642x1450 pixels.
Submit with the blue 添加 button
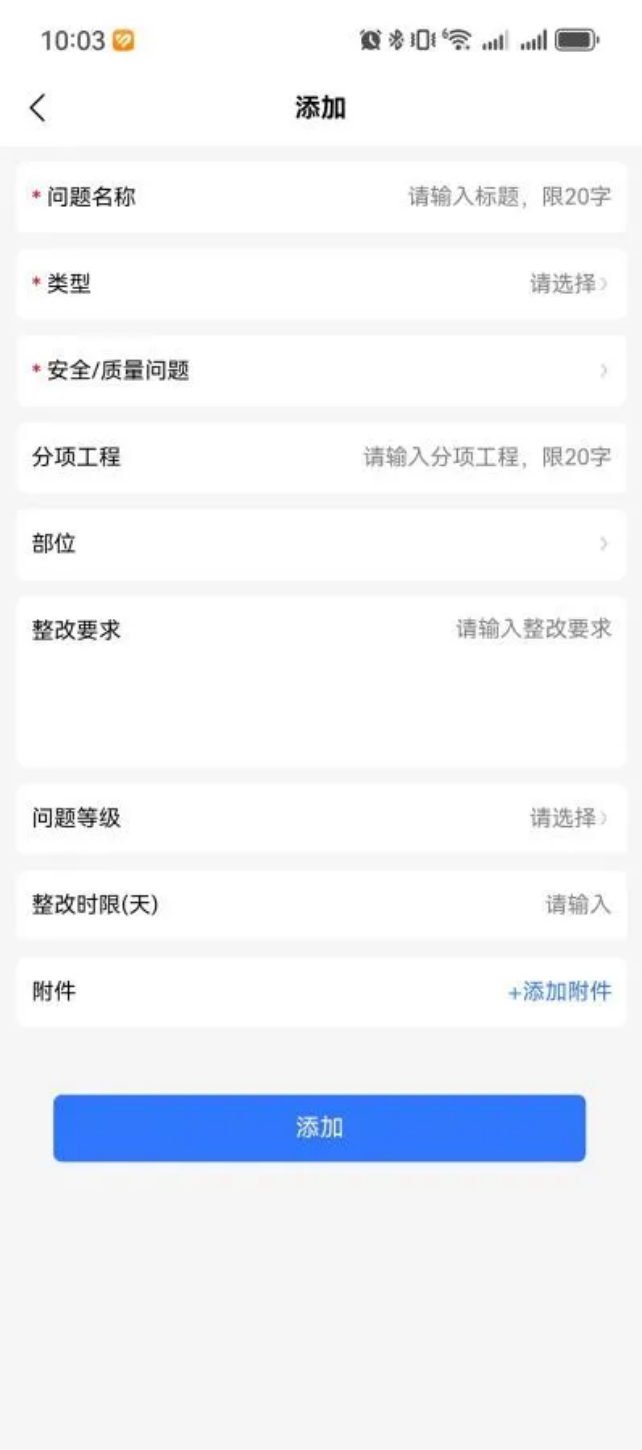point(319,1128)
